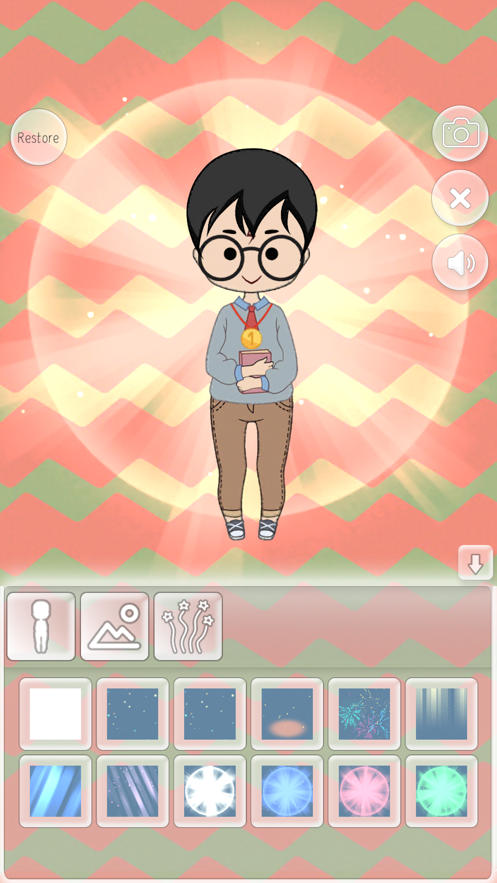Screen dimensions: 497x883
Task: Apply the green burst circle effect
Action: coord(442,791)
